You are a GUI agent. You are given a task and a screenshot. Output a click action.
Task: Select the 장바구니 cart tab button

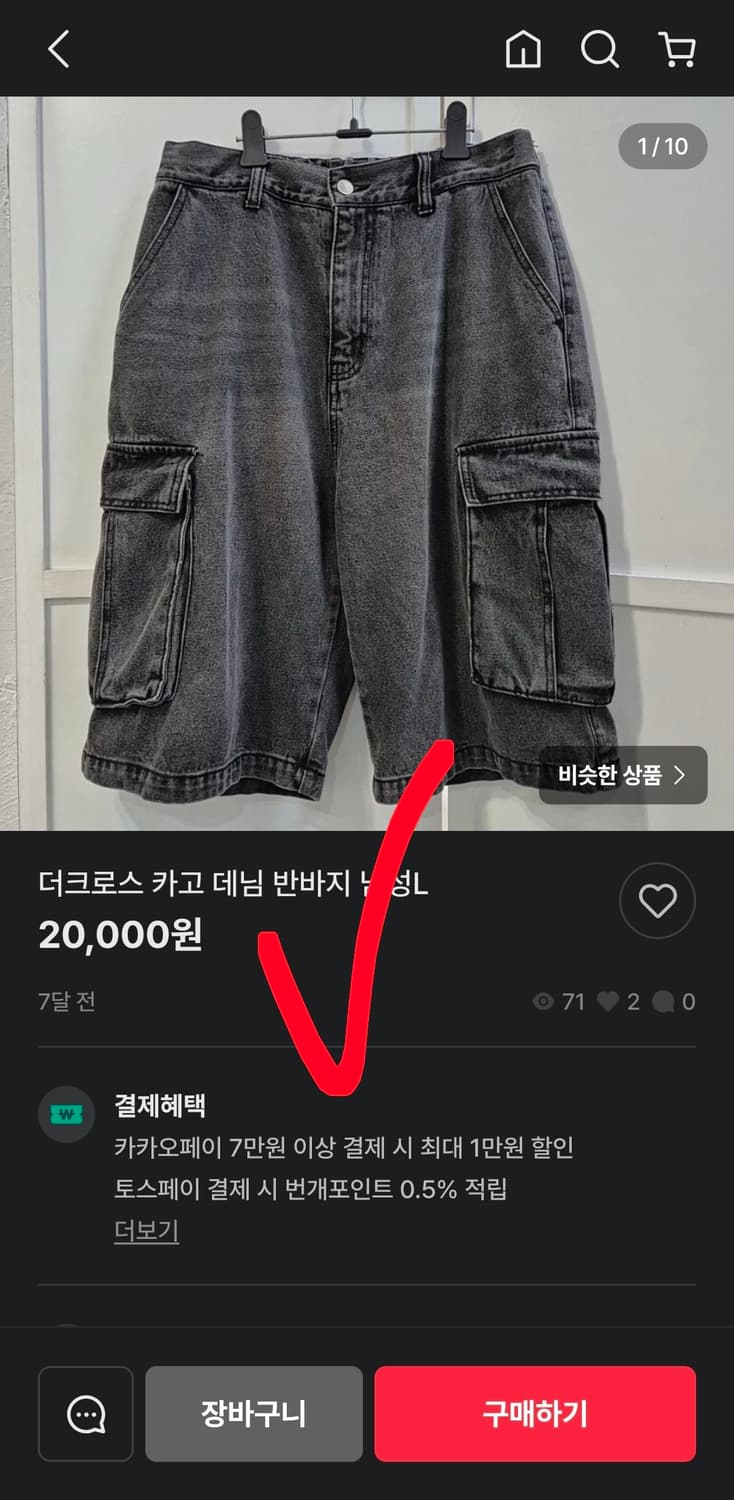[x=253, y=1413]
